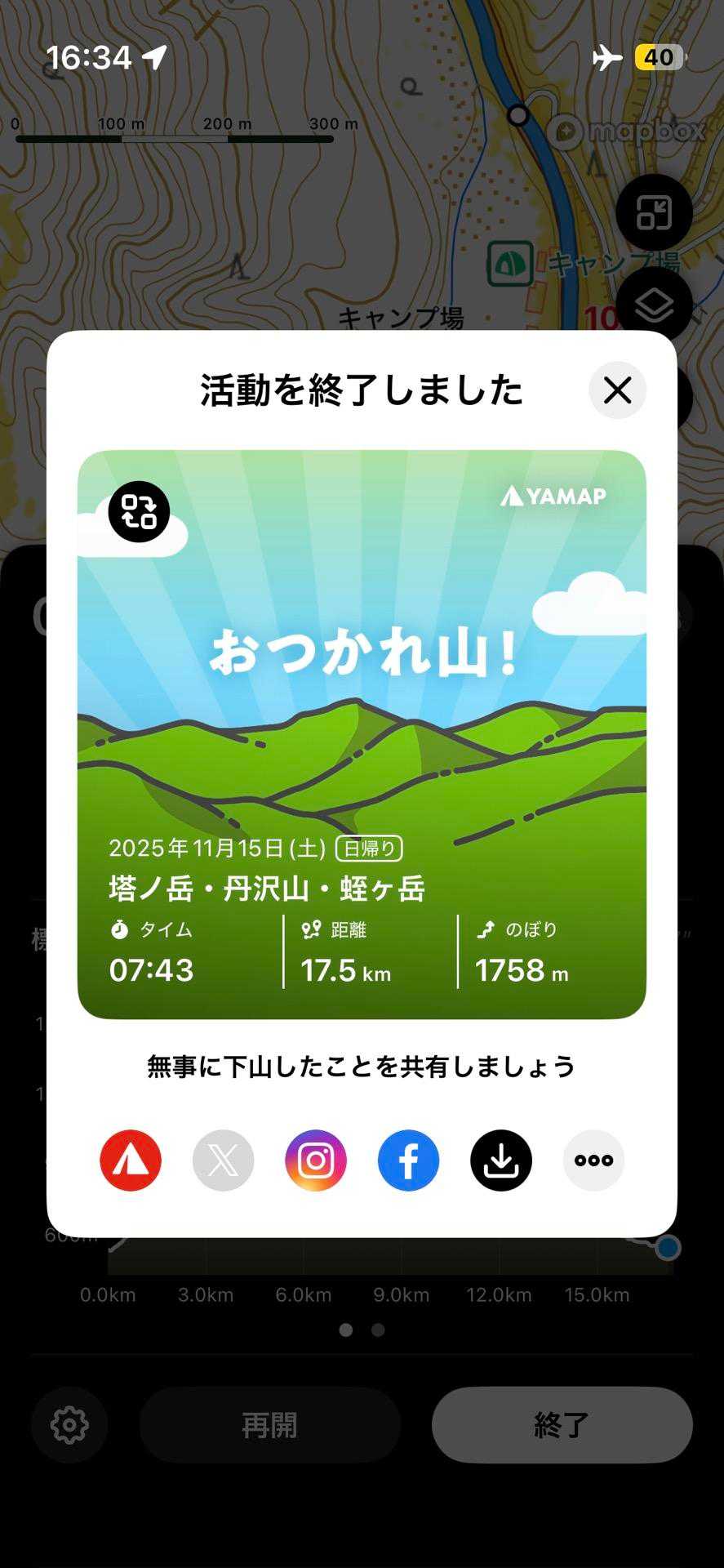Viewport: 724px width, 1568px height.
Task: Post the hike to Facebook
Action: pos(408,1160)
